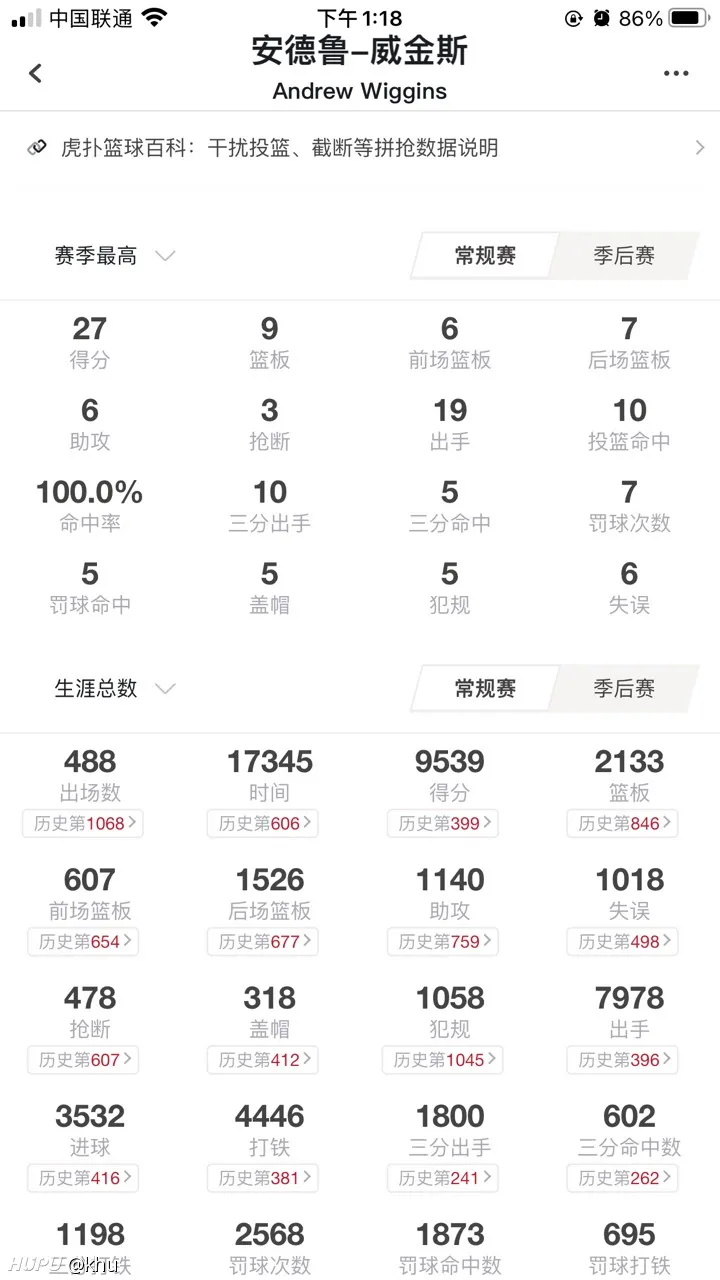View 历史第399 ranking under 得分
This screenshot has width=720, height=1280.
pos(443,824)
